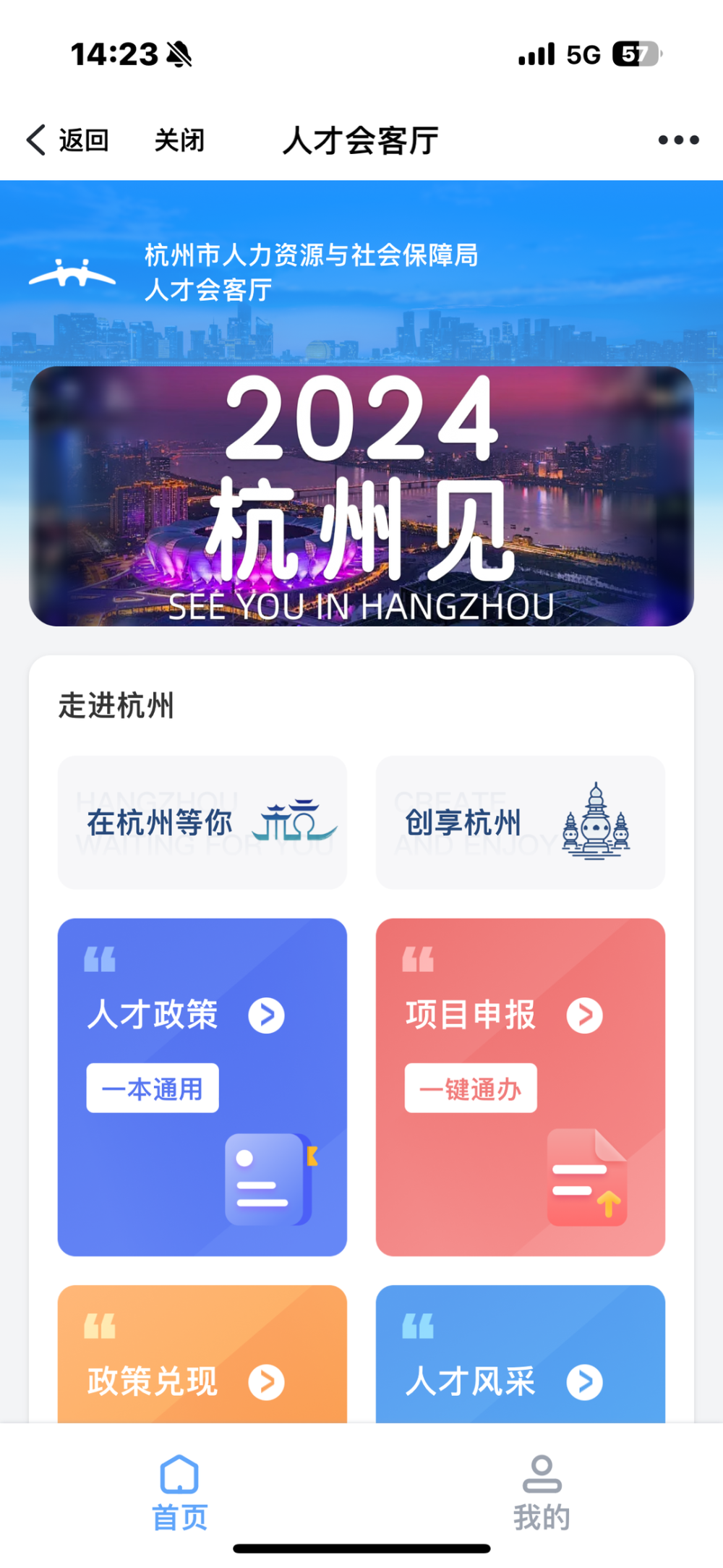Go back with the 返回 arrow

(67, 140)
